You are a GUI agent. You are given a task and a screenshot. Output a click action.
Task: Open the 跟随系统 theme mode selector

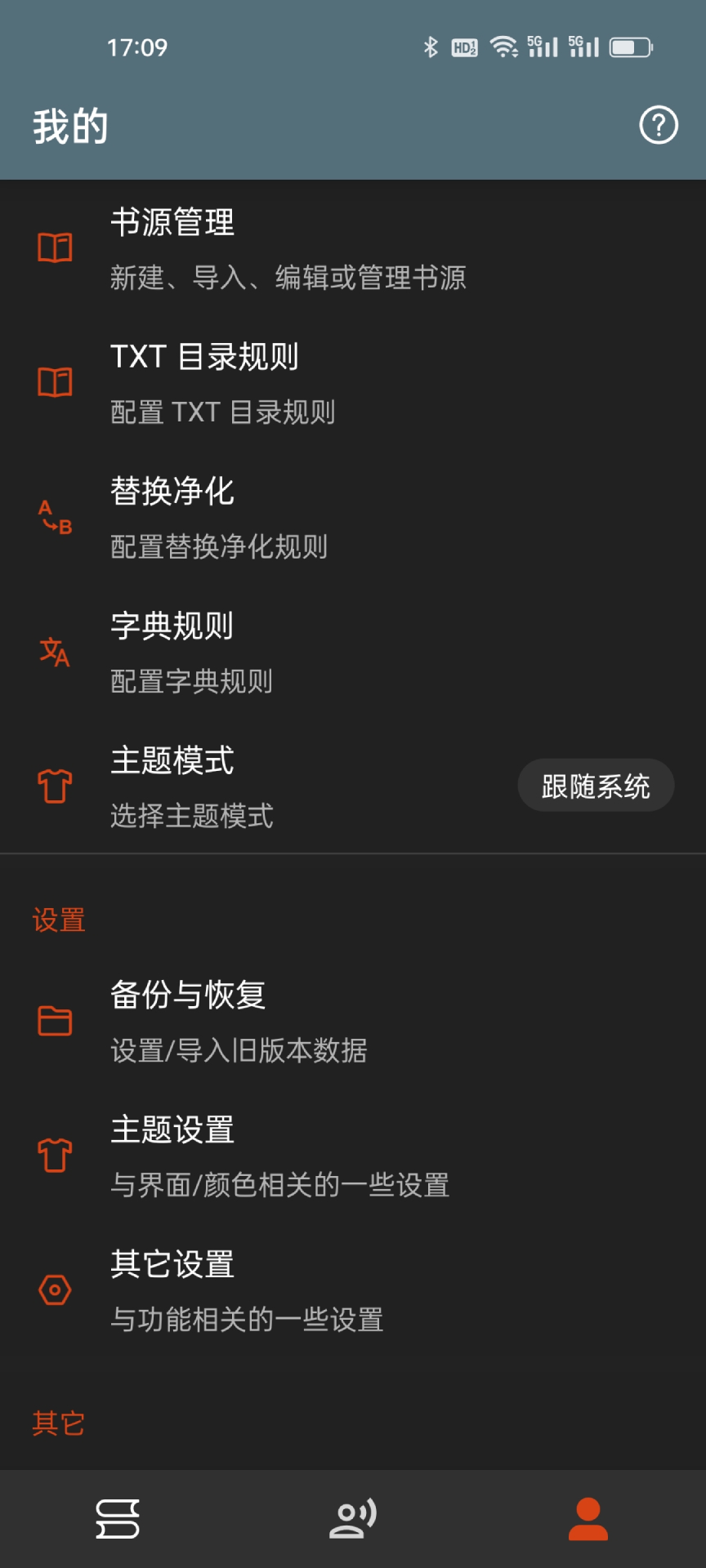596,785
